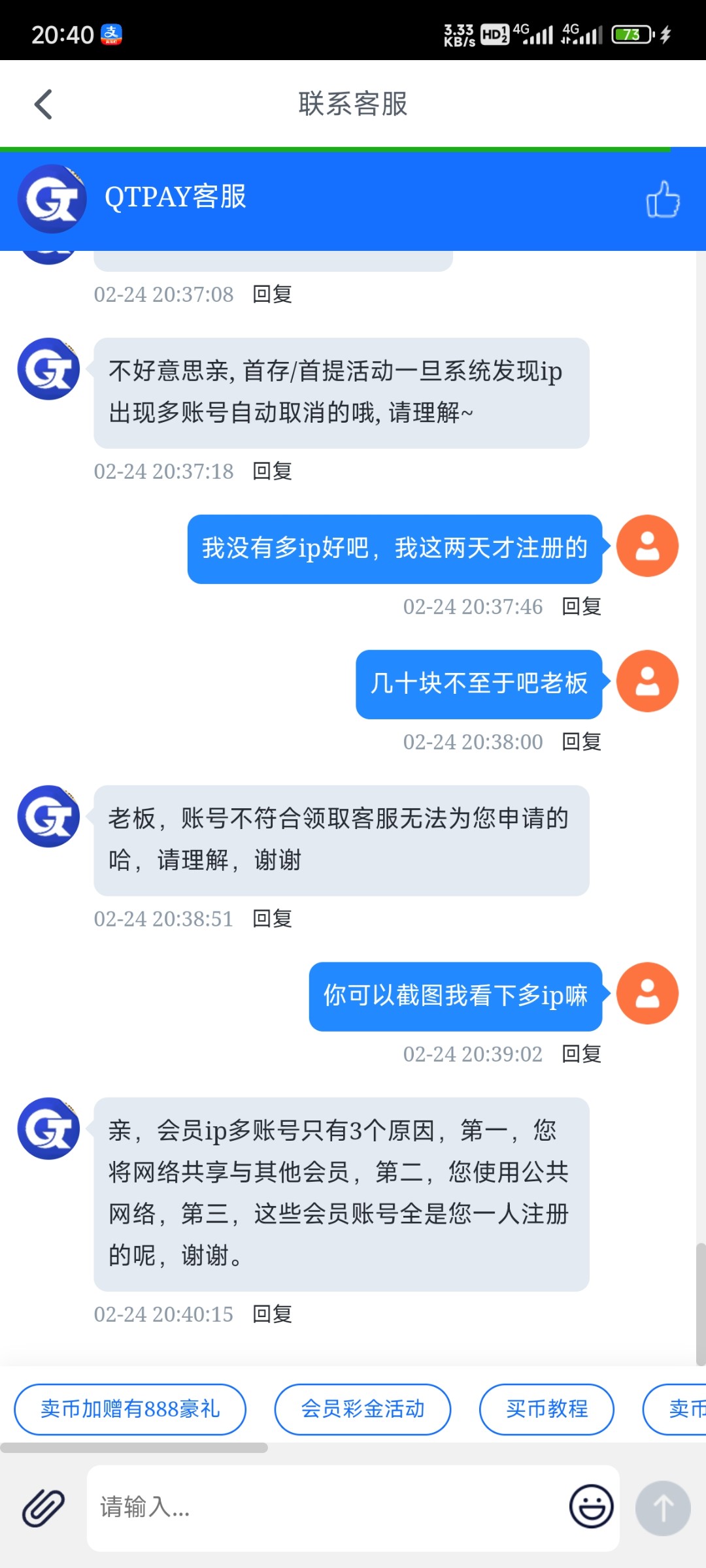The height and width of the screenshot is (1568, 706).
Task: Tap 回复 under the 20:40:15 message
Action: click(x=272, y=1314)
